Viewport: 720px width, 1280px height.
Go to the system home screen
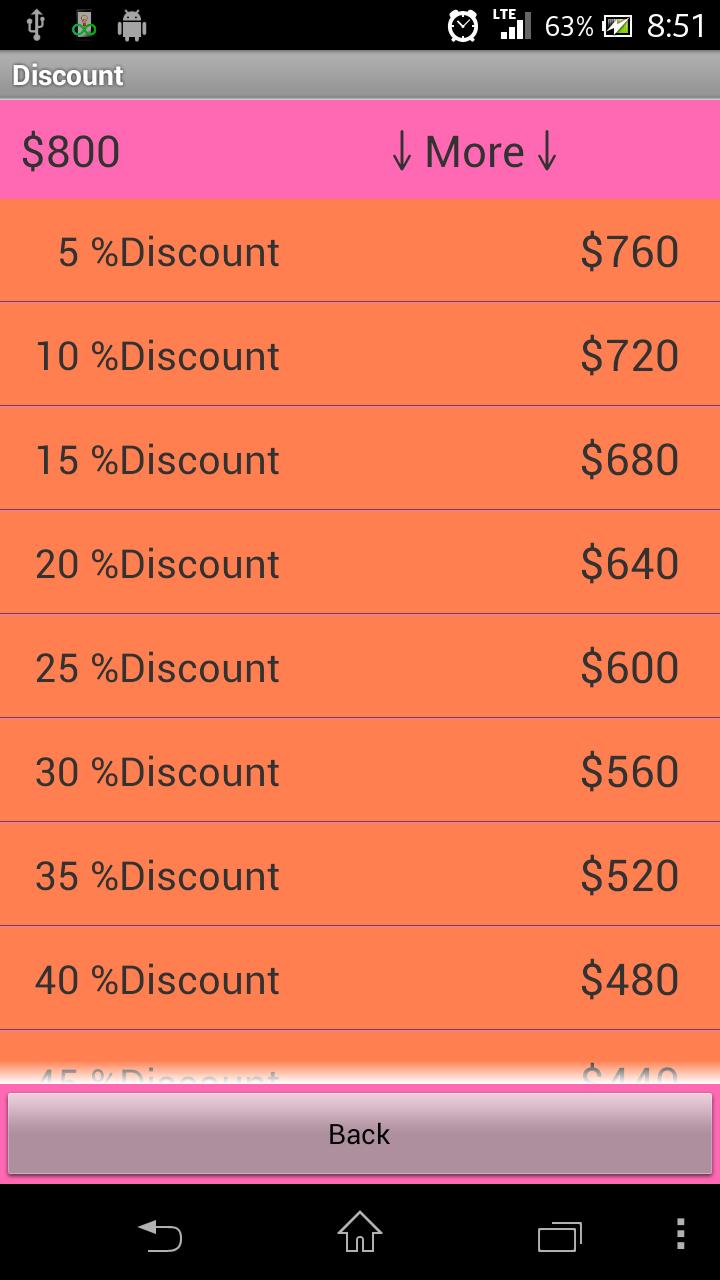coord(360,1232)
